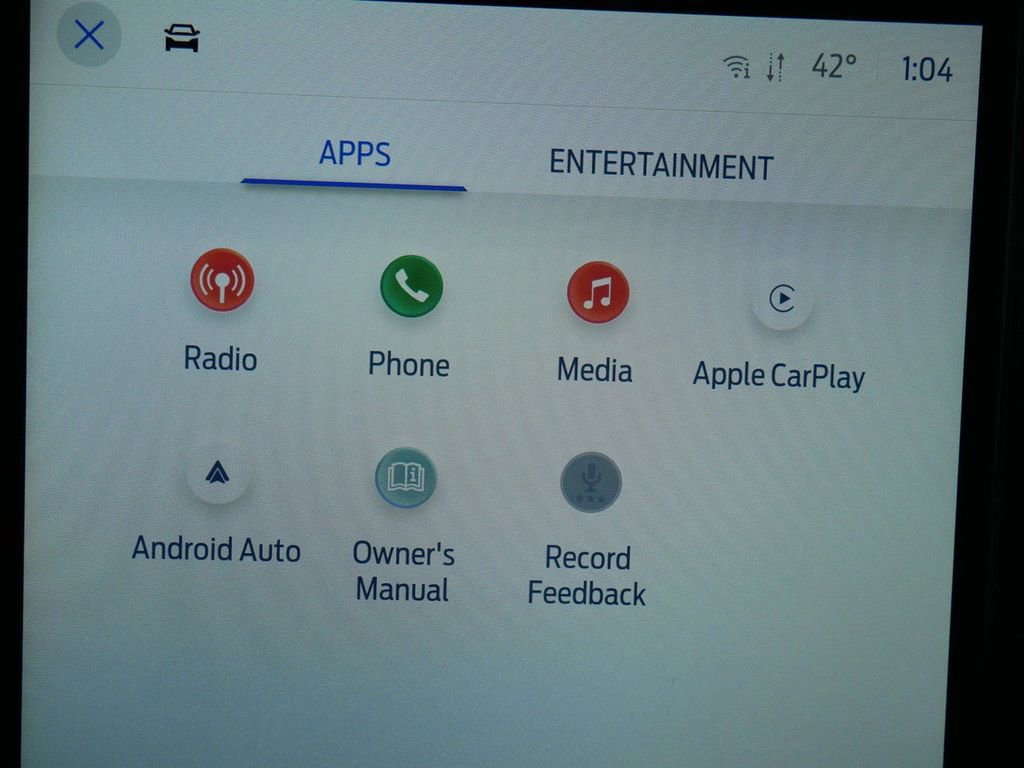Open the Owner's Manual
Image resolution: width=1024 pixels, height=768 pixels.
pos(405,478)
